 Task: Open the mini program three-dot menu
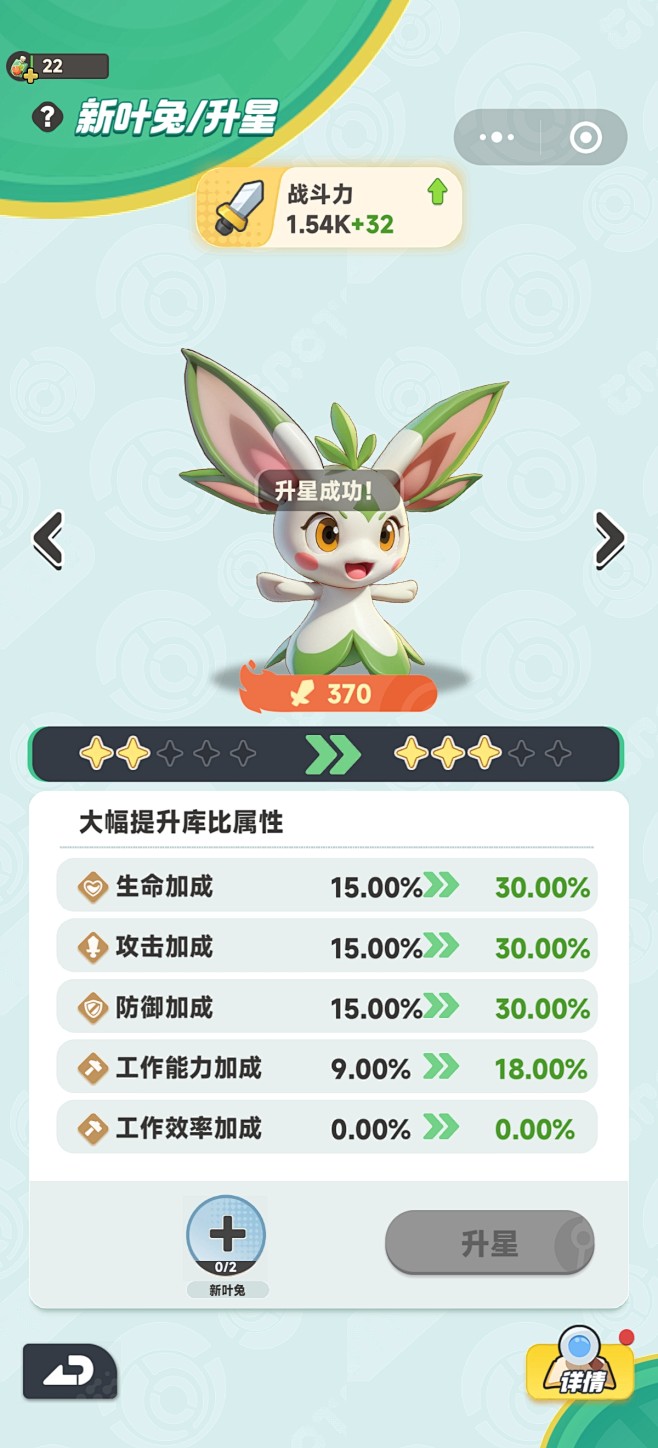coord(497,138)
